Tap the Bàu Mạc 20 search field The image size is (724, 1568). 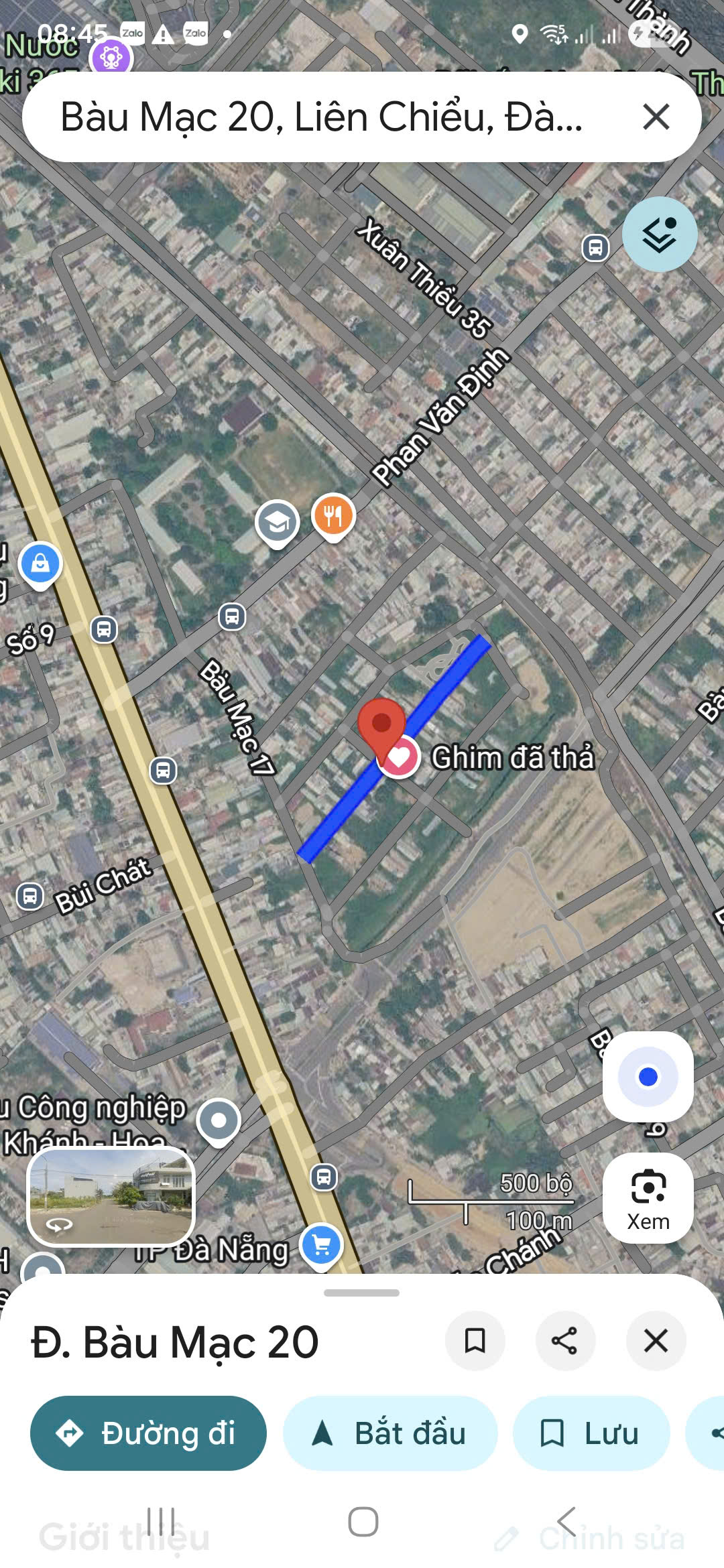pos(322,117)
